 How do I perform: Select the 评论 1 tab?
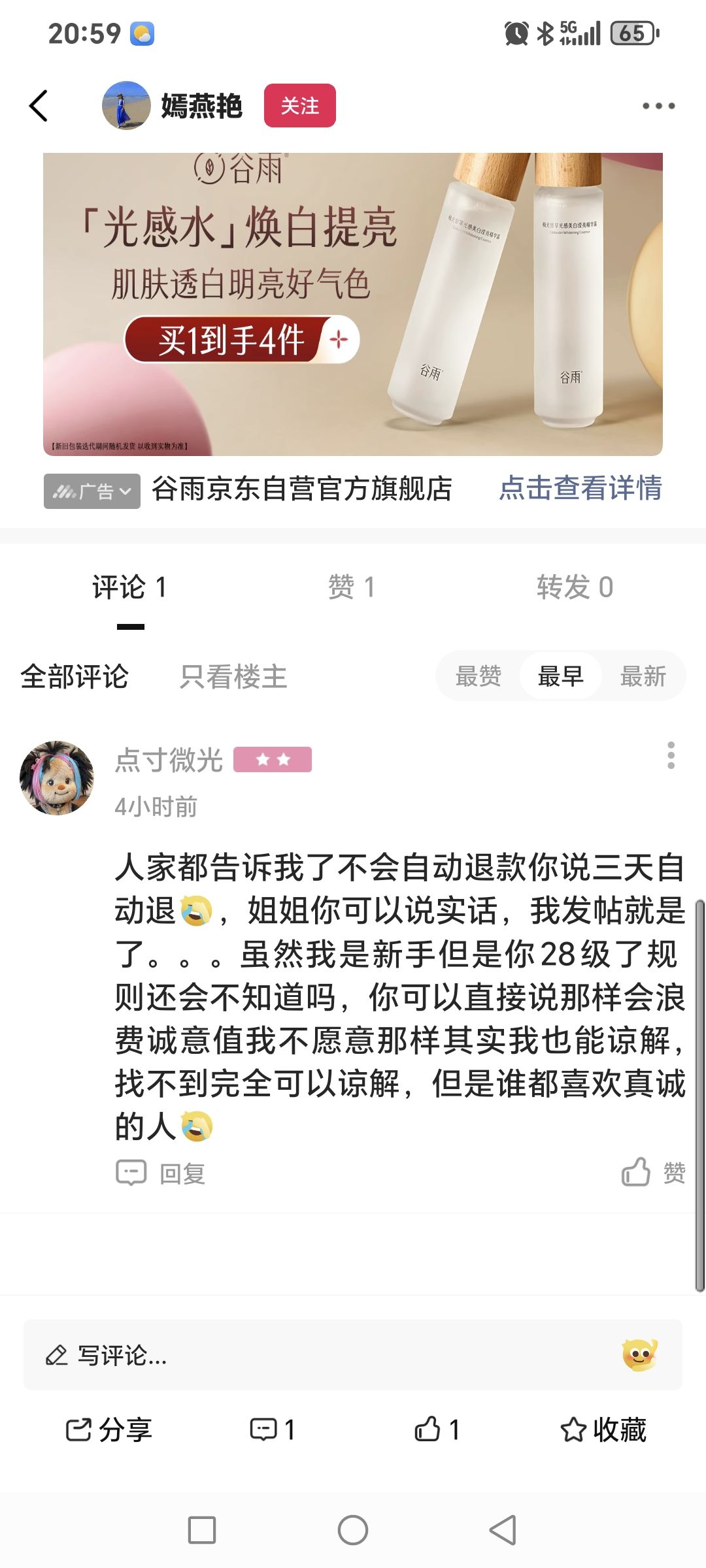point(129,587)
